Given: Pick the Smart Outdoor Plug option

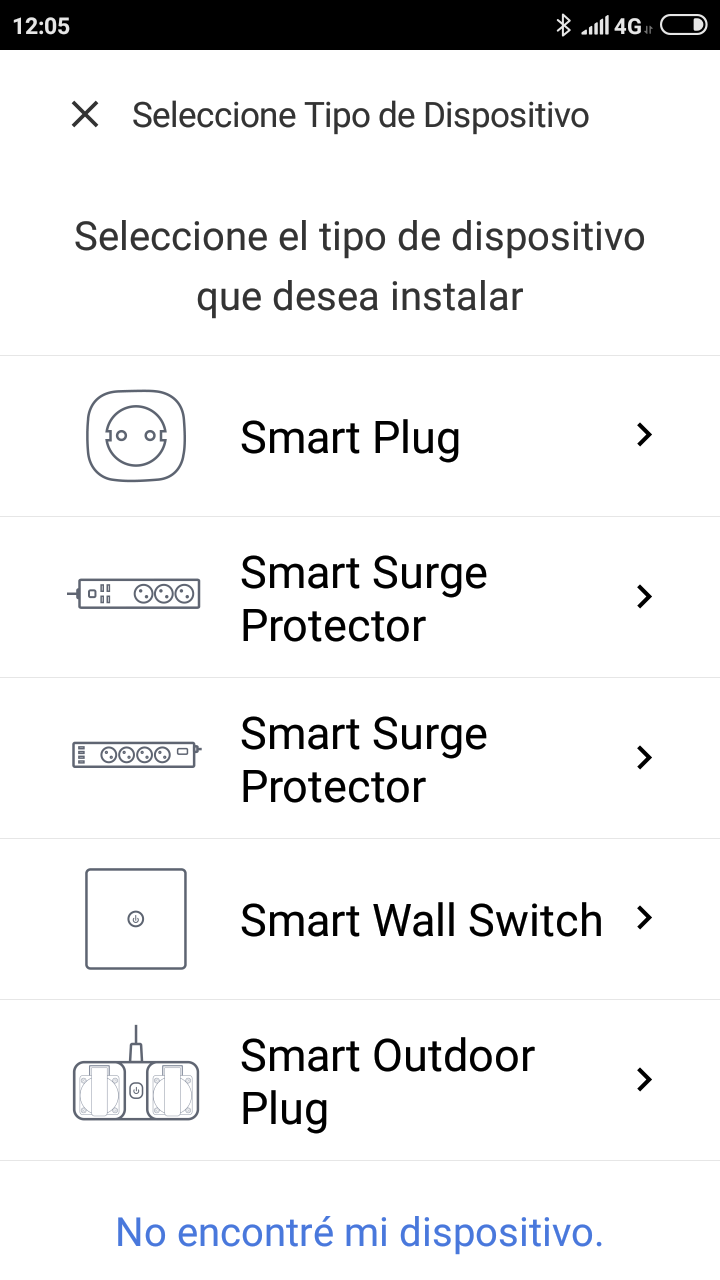Looking at the screenshot, I should (360, 1081).
